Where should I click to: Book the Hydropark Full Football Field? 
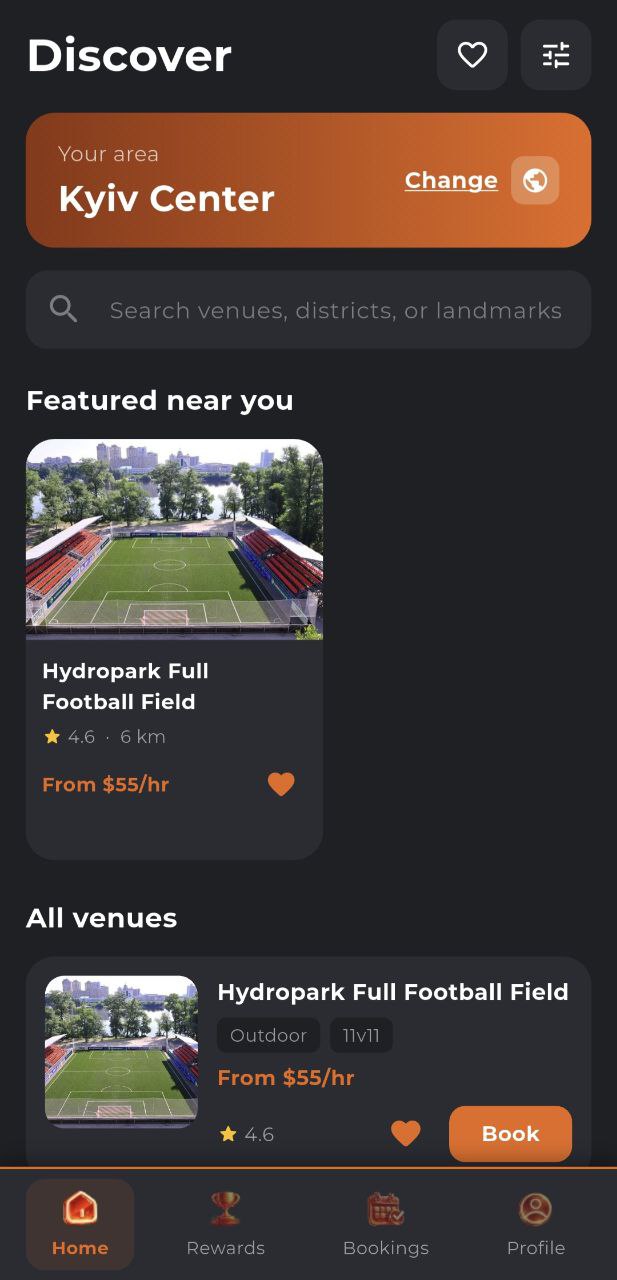click(x=510, y=1133)
